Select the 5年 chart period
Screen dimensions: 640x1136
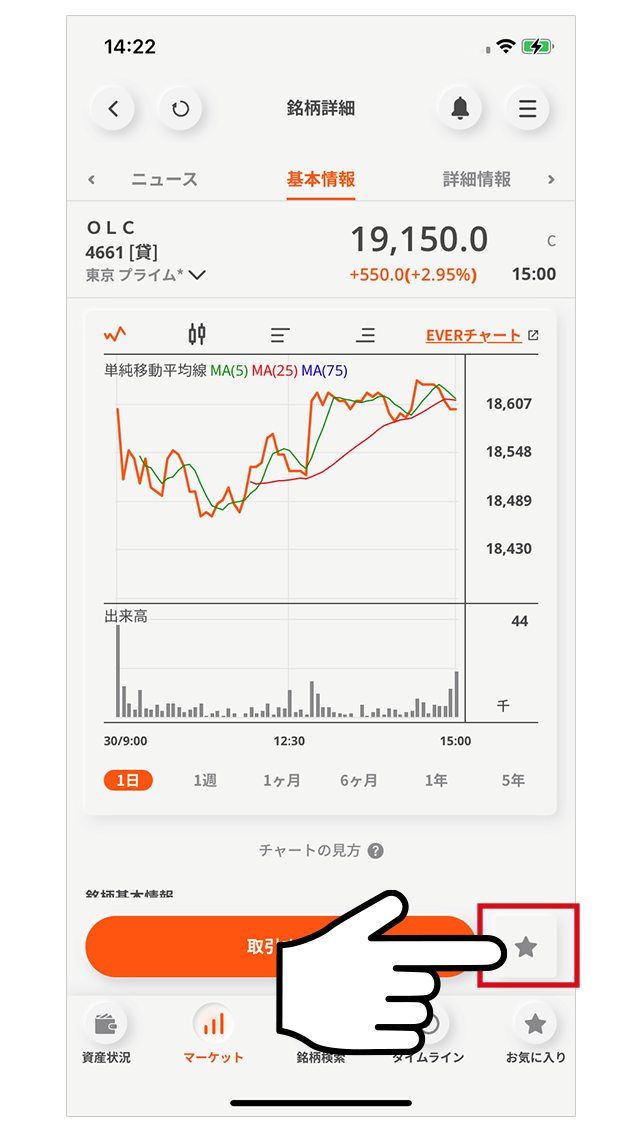513,780
